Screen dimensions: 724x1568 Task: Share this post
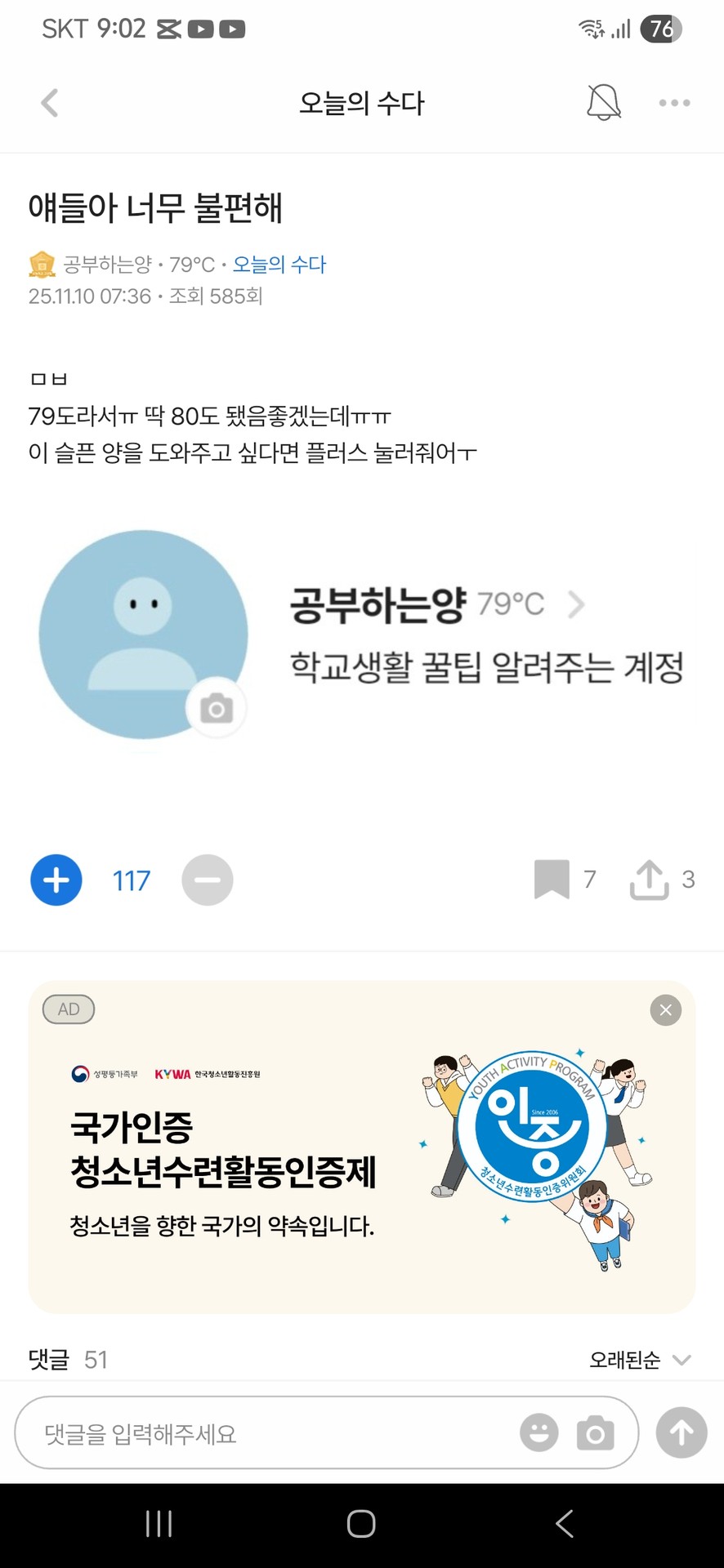click(649, 880)
